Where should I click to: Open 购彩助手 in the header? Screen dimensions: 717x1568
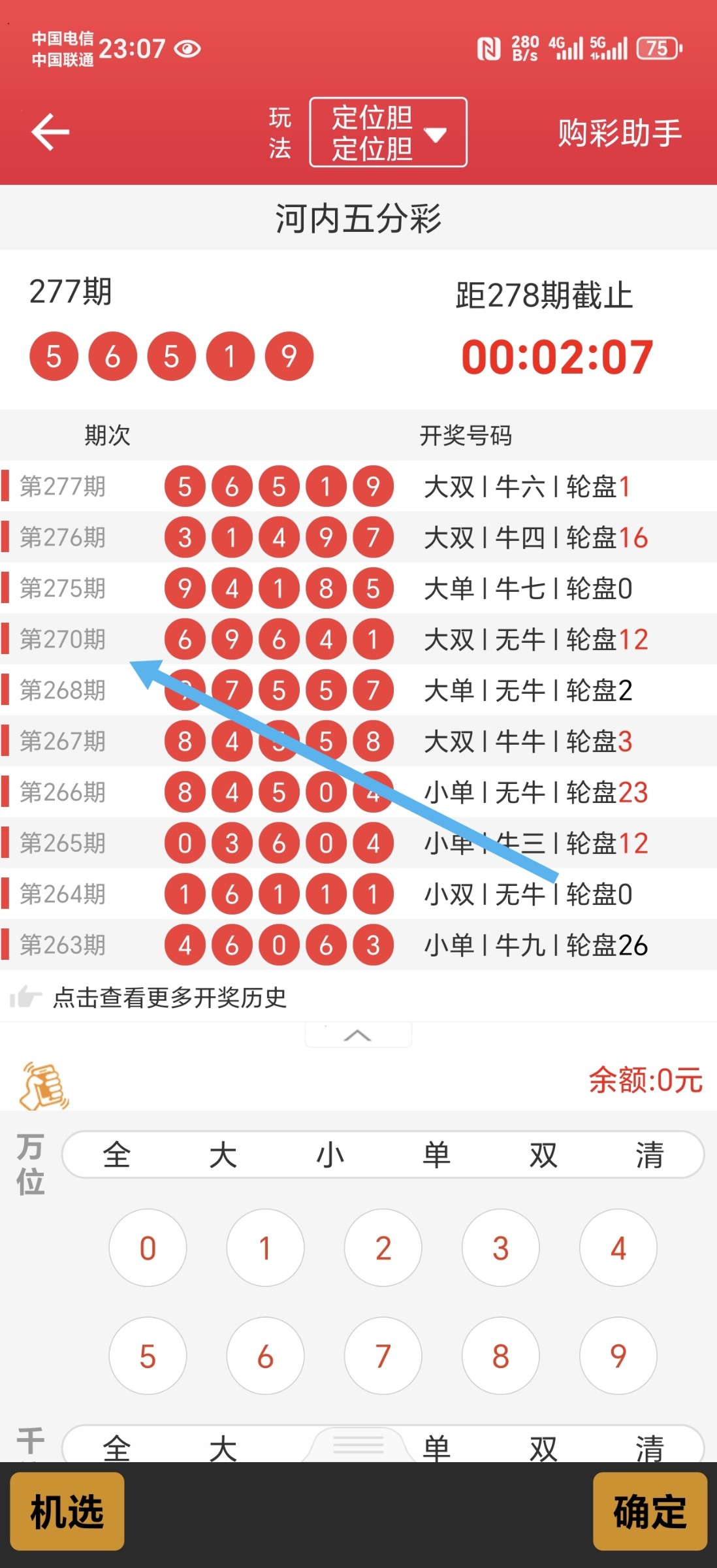pyautogui.click(x=619, y=133)
